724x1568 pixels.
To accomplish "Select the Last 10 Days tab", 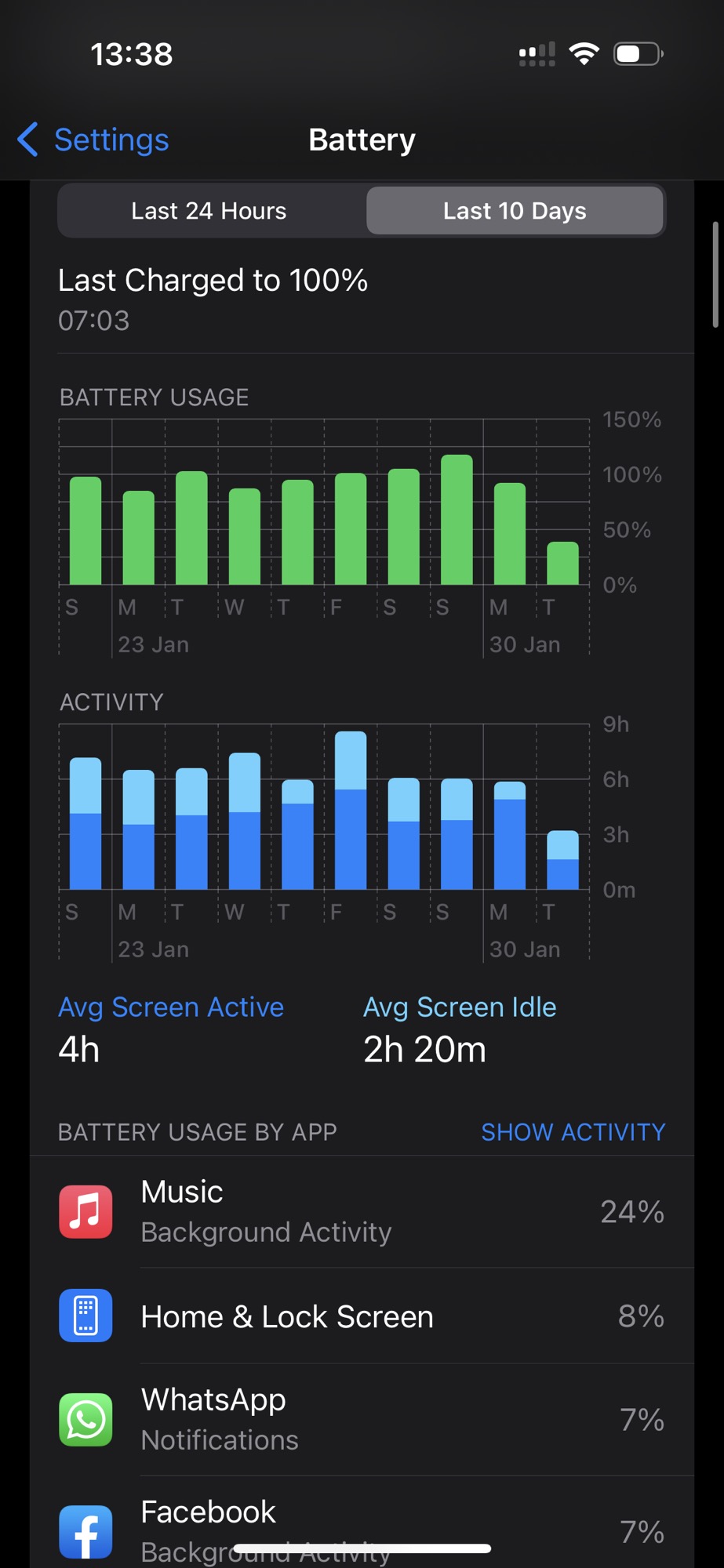I will pos(515,211).
